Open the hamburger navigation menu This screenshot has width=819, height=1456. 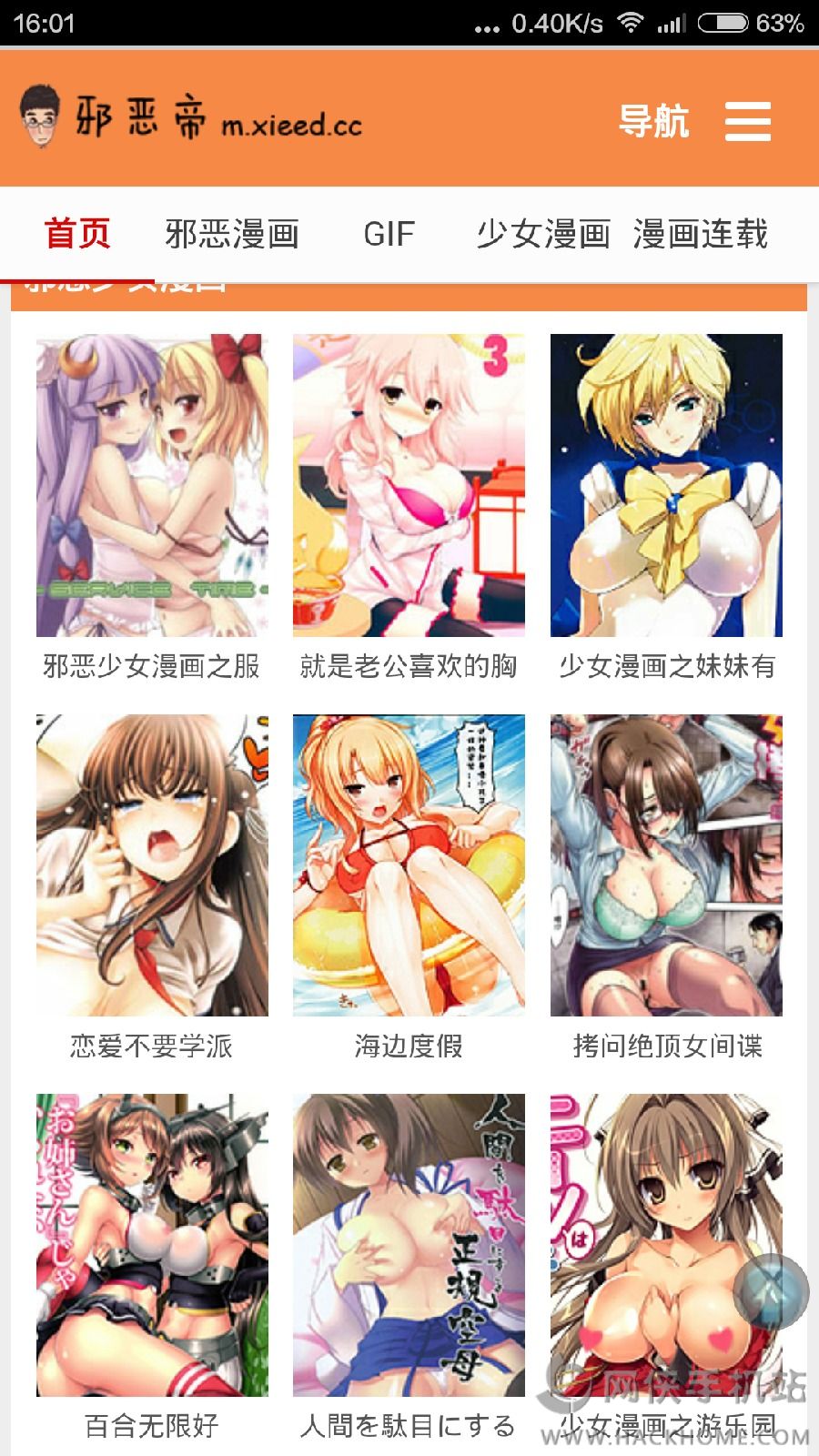(748, 121)
